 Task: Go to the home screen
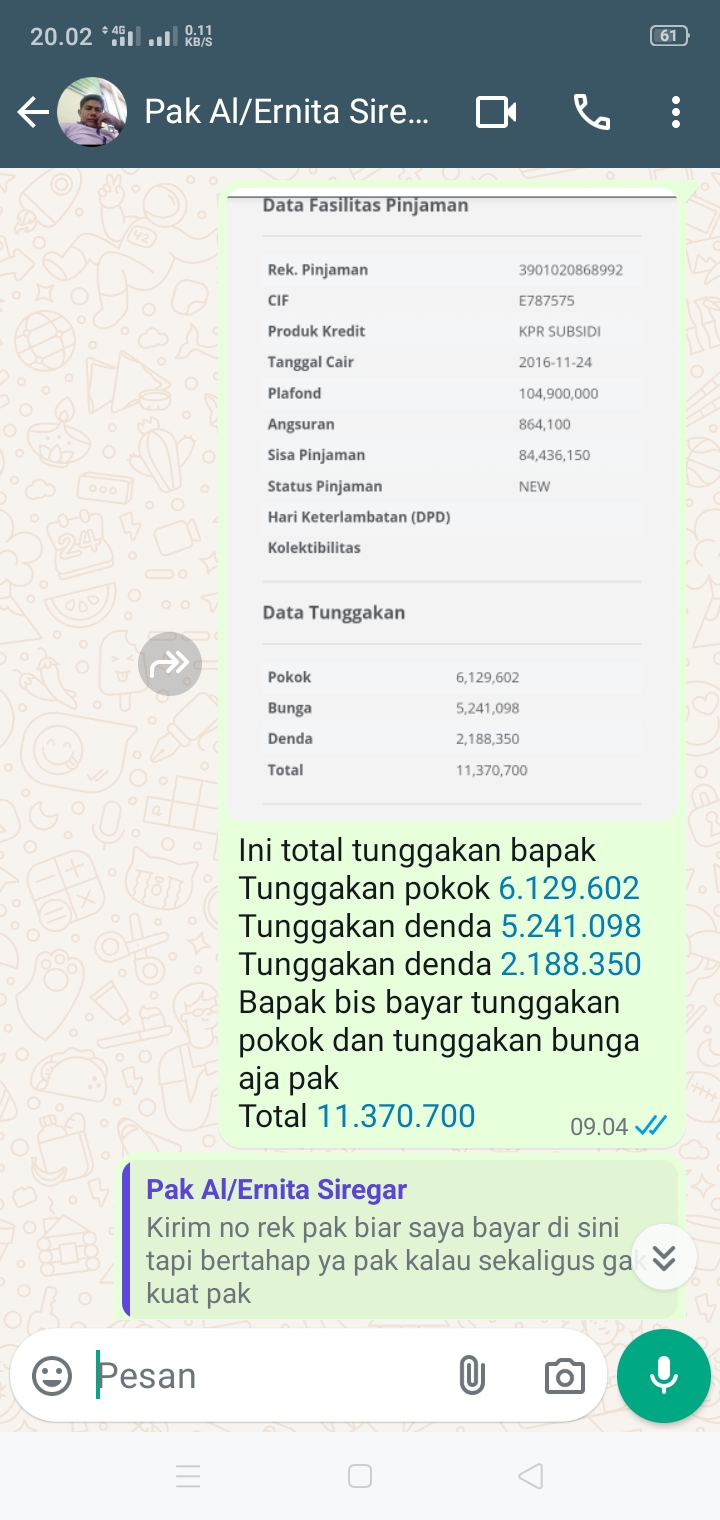click(360, 1476)
